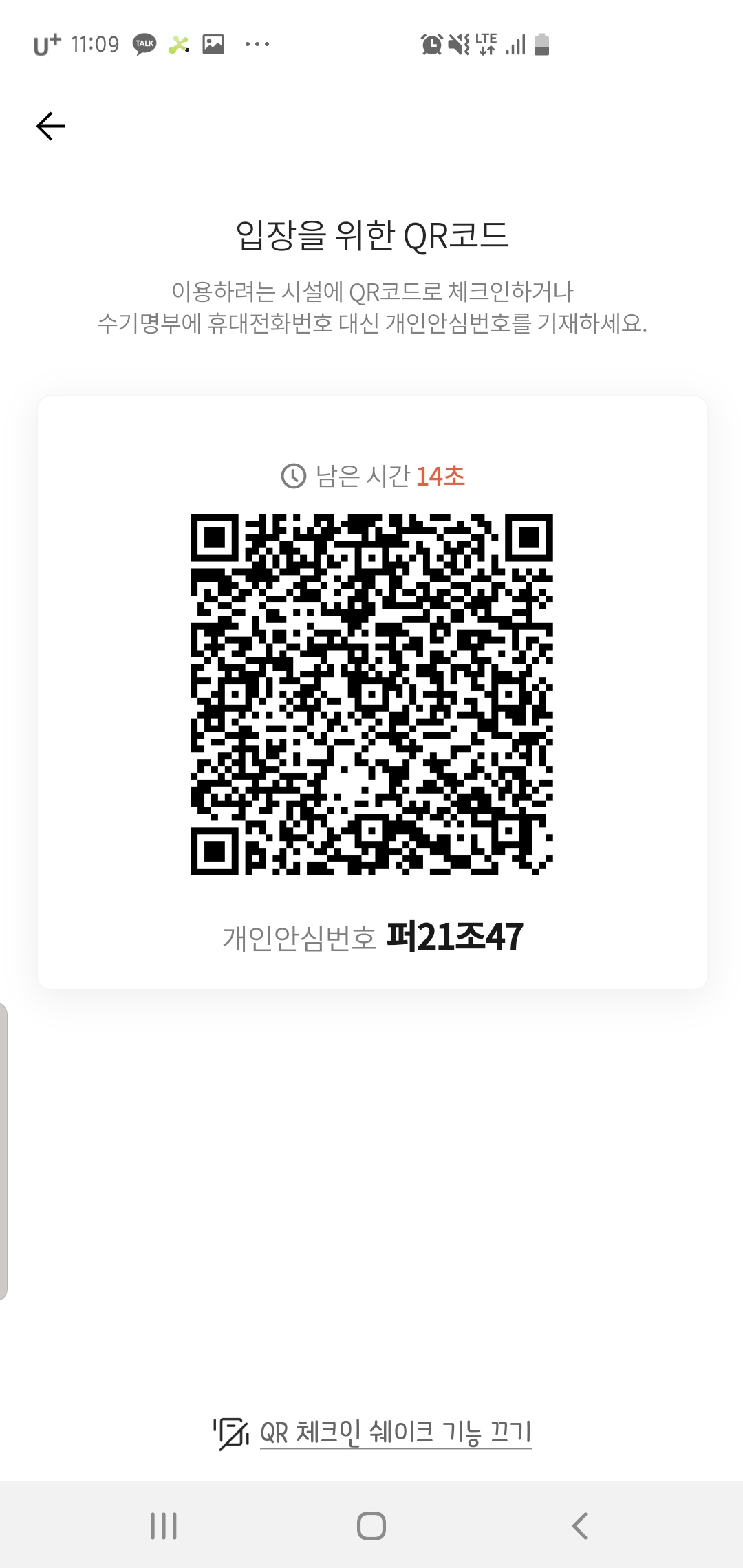
Task: Tap the alarm icon in the status bar
Action: coord(431,43)
